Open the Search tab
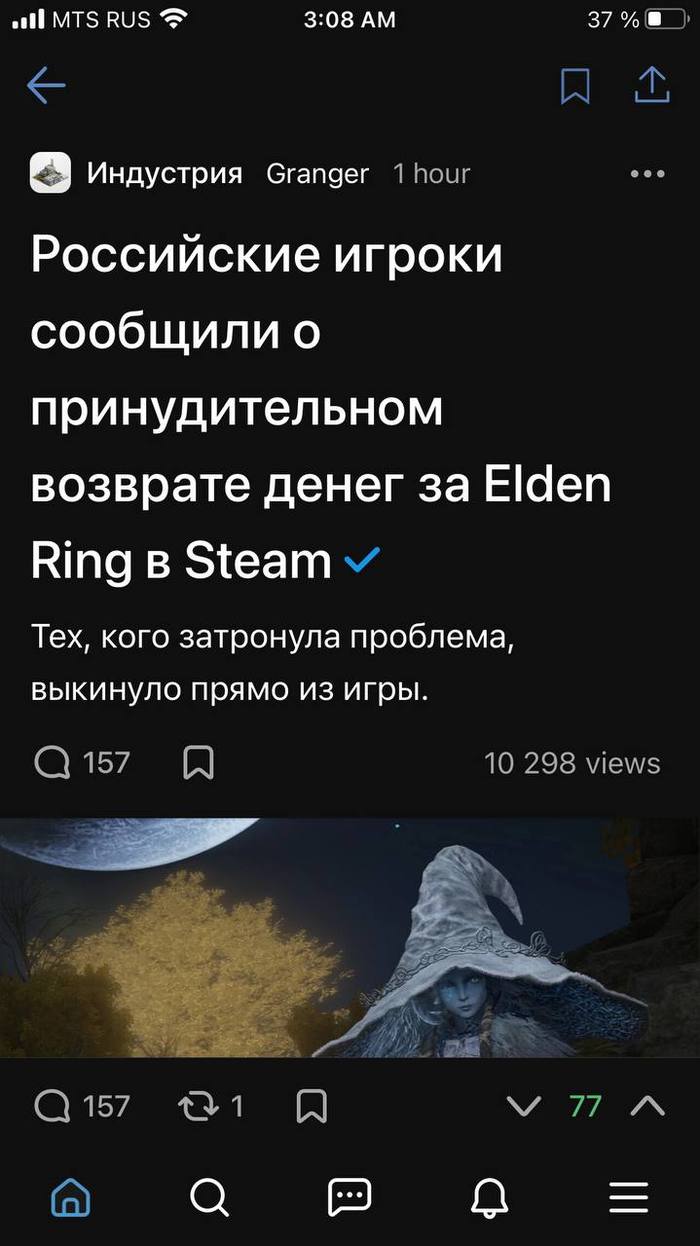The image size is (700, 1246). tap(209, 1196)
